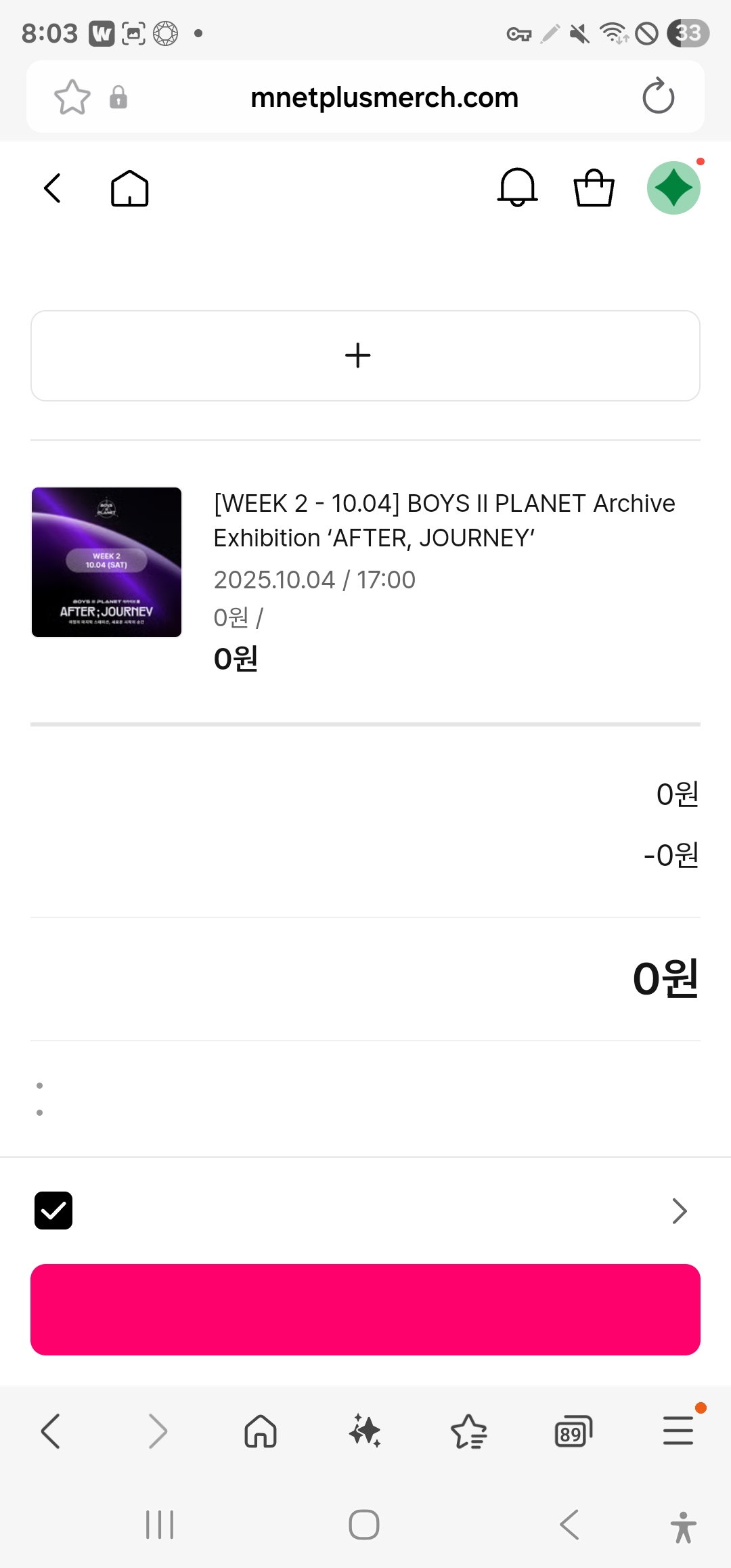Open the notifications bell
The height and width of the screenshot is (1568, 731).
tap(518, 188)
